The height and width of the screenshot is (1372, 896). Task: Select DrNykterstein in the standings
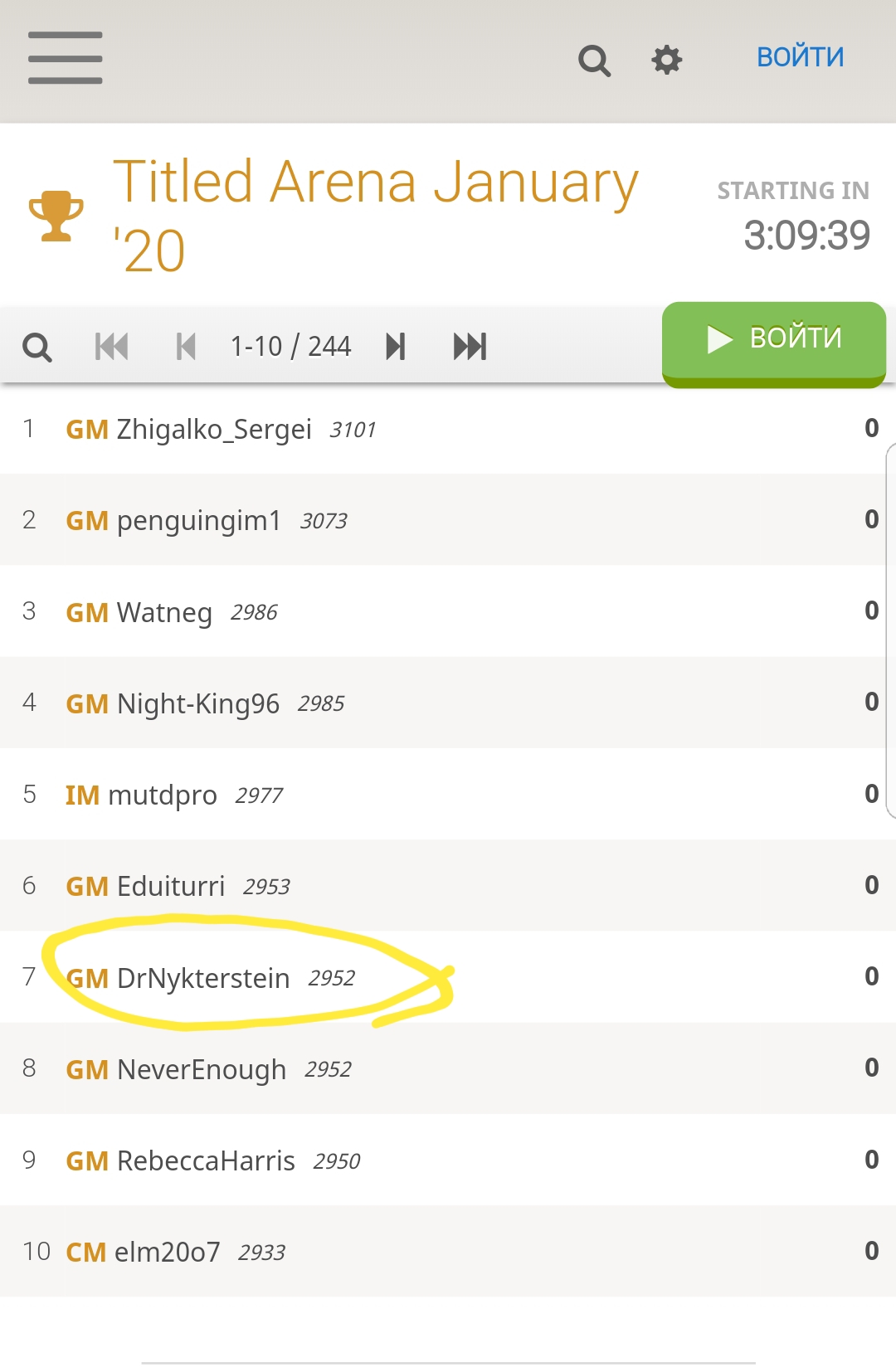(202, 978)
